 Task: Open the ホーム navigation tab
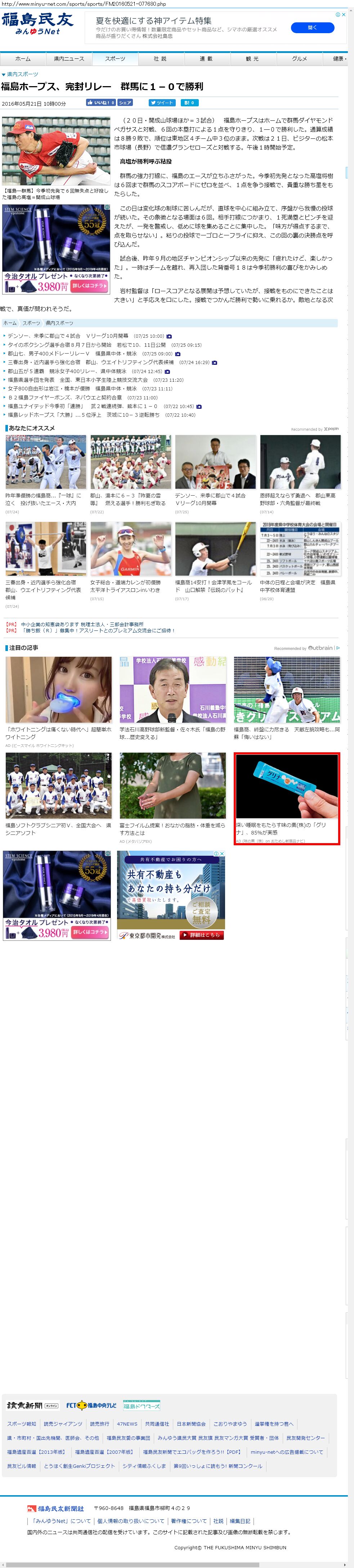[23, 59]
